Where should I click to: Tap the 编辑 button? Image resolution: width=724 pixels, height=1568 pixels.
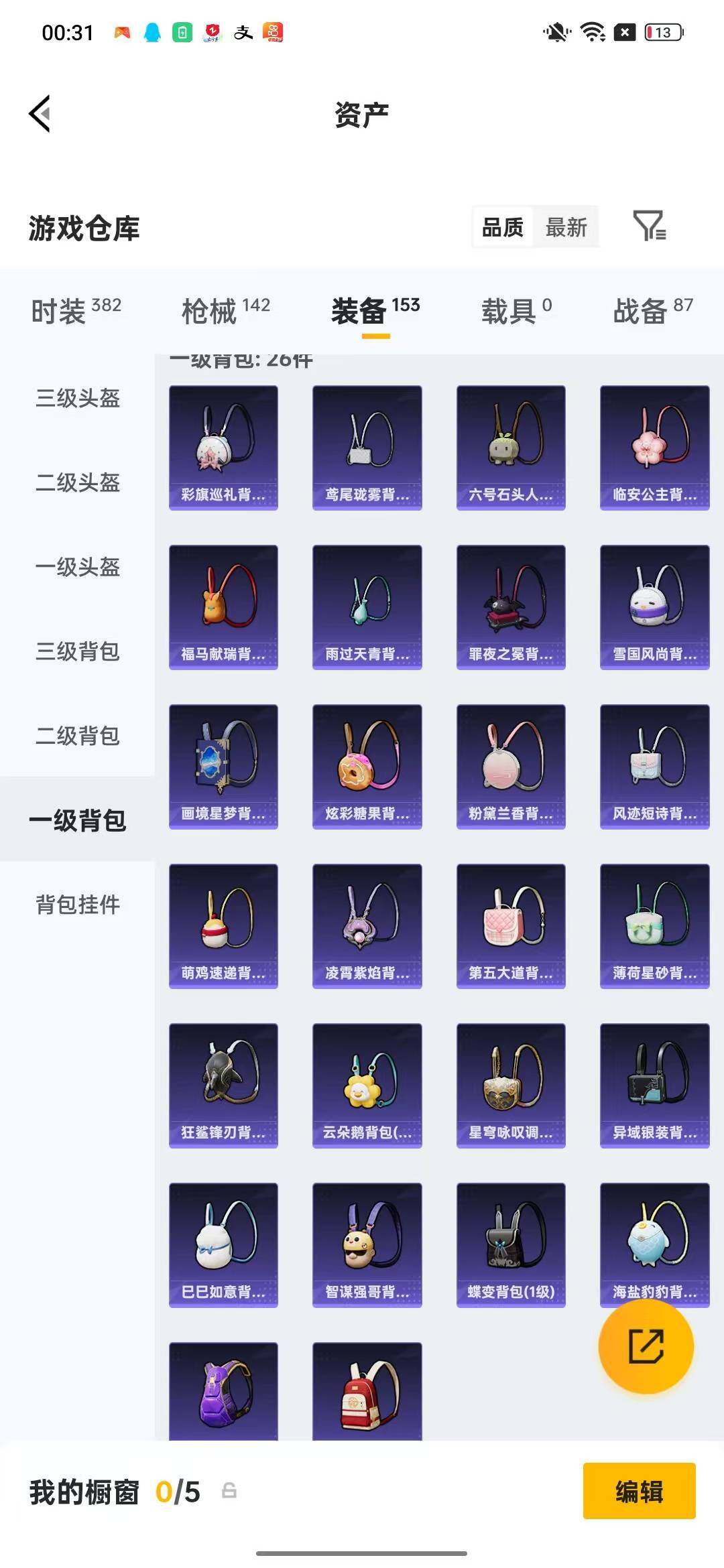(639, 1491)
